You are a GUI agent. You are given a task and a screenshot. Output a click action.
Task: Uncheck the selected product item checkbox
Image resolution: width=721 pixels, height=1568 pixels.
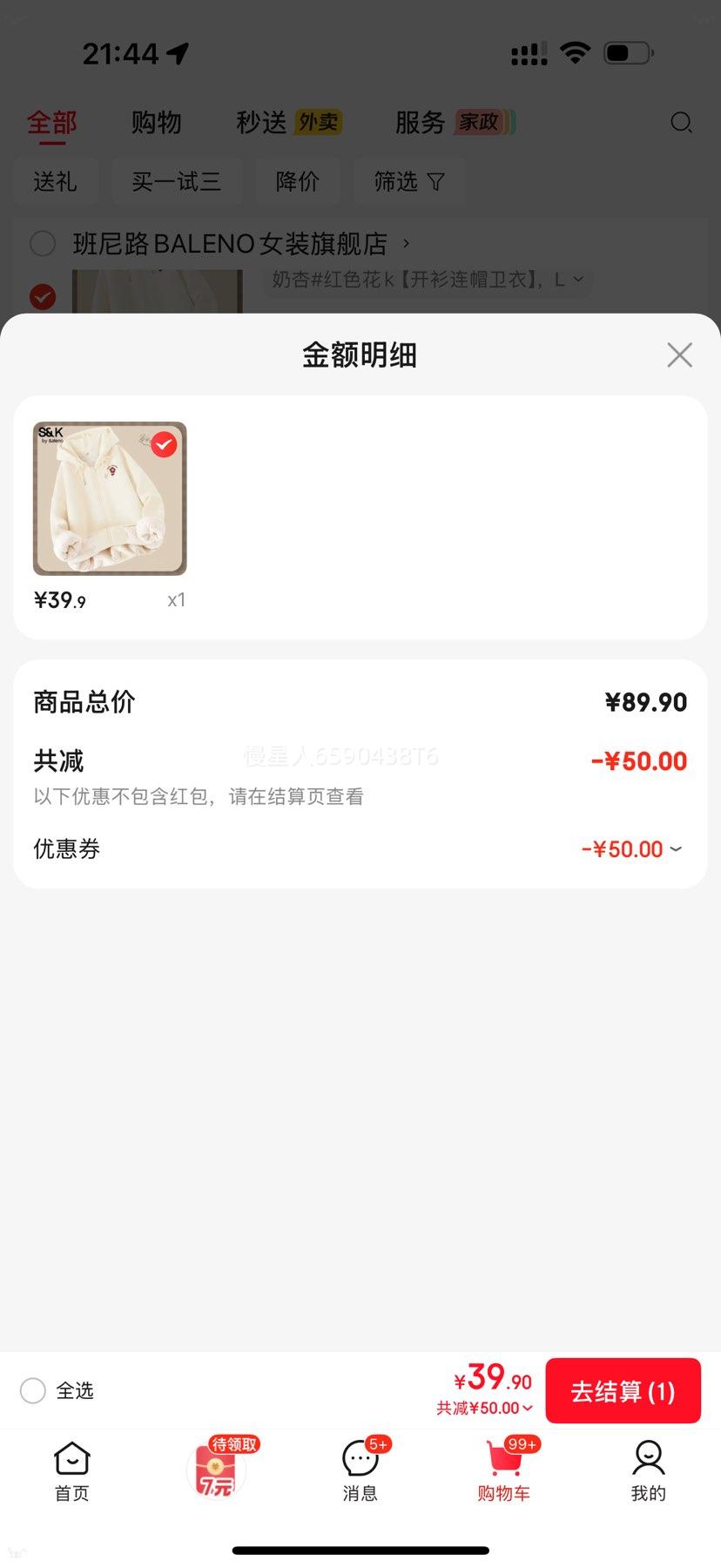click(164, 444)
